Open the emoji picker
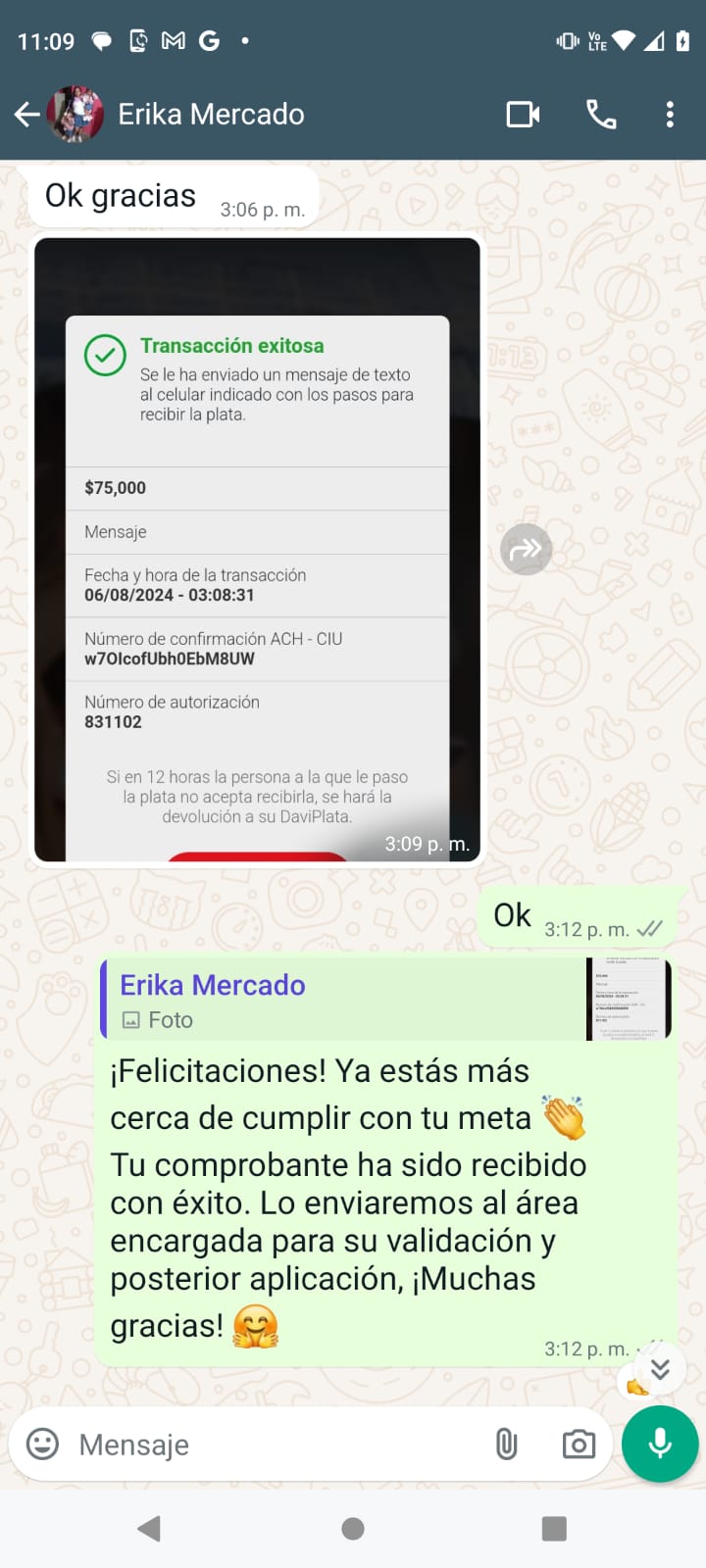The image size is (706, 1568). [x=42, y=1444]
